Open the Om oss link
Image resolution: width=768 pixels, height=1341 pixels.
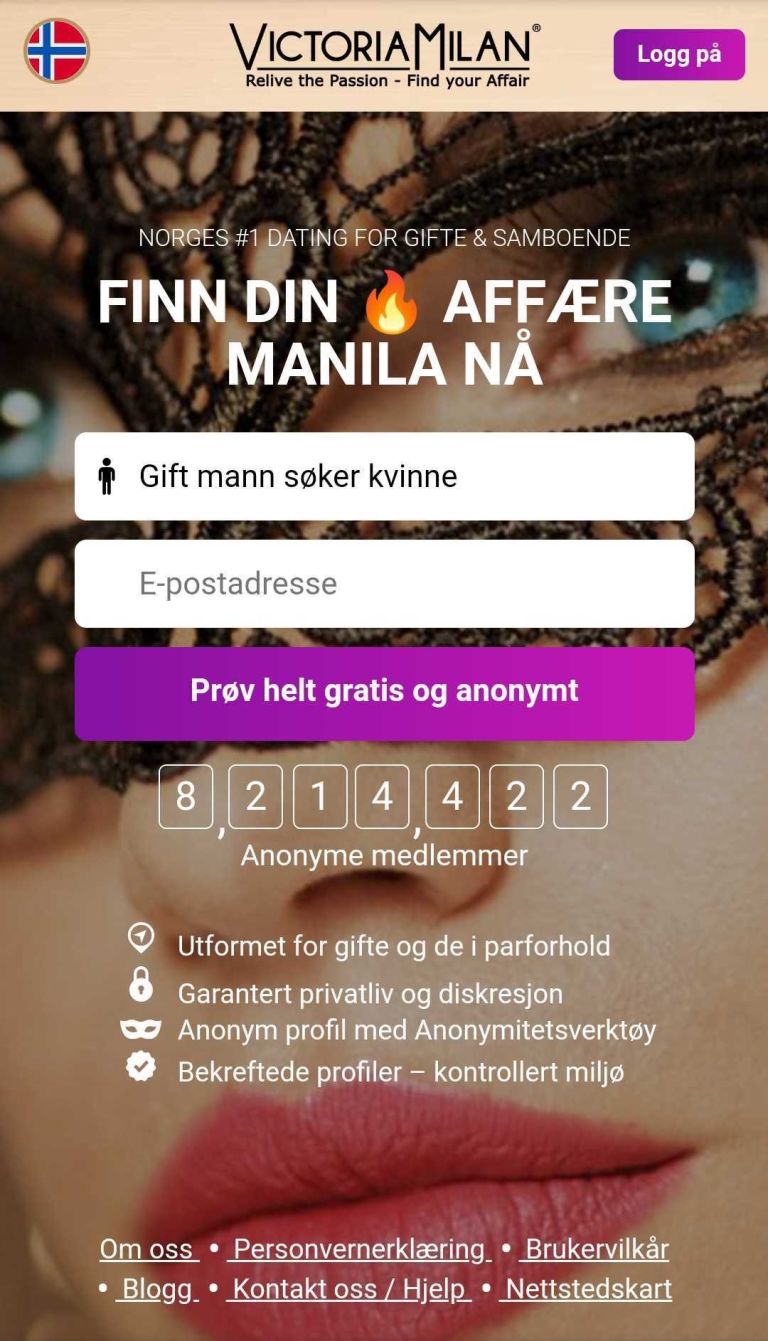click(148, 1249)
